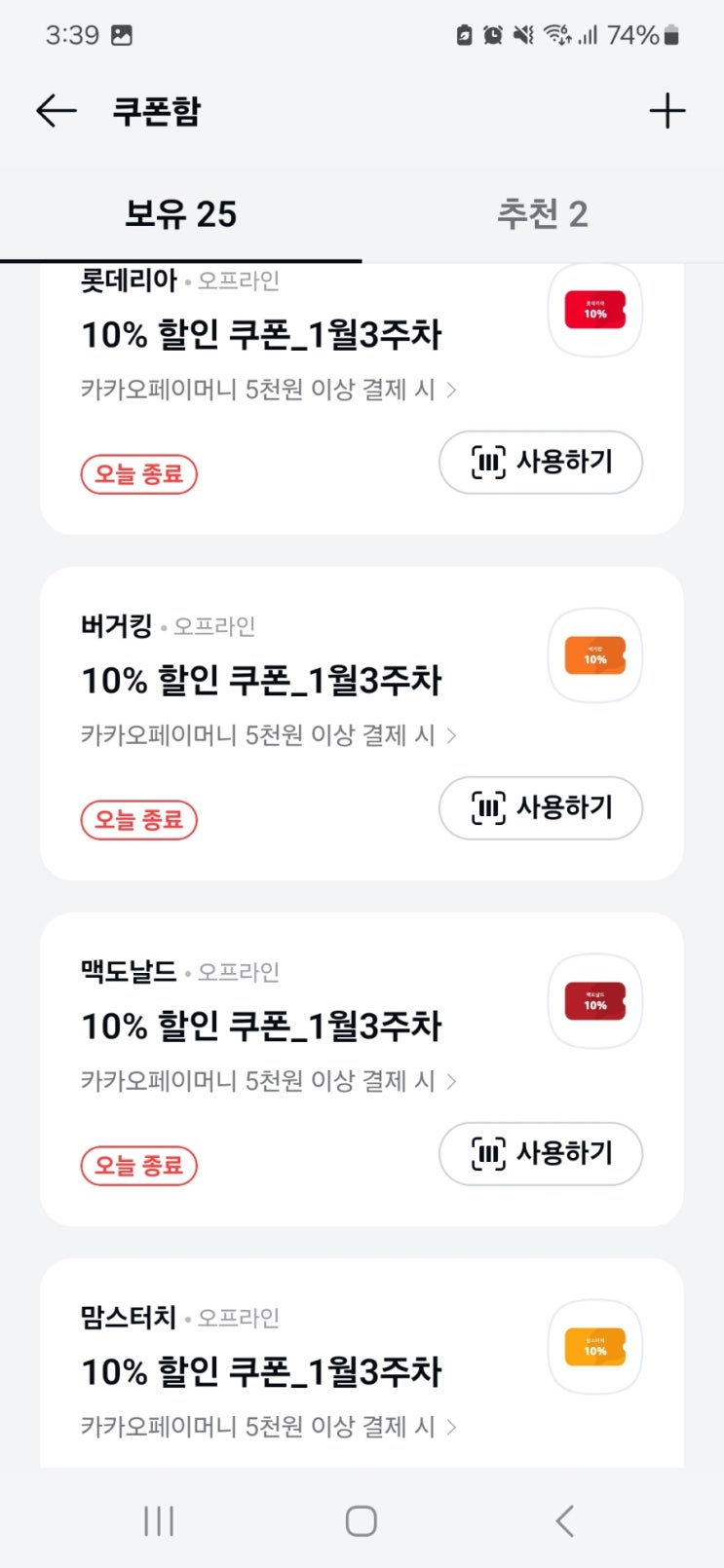
Task: Use the 롯데리아 coupon via 사용하기
Action: click(x=541, y=463)
